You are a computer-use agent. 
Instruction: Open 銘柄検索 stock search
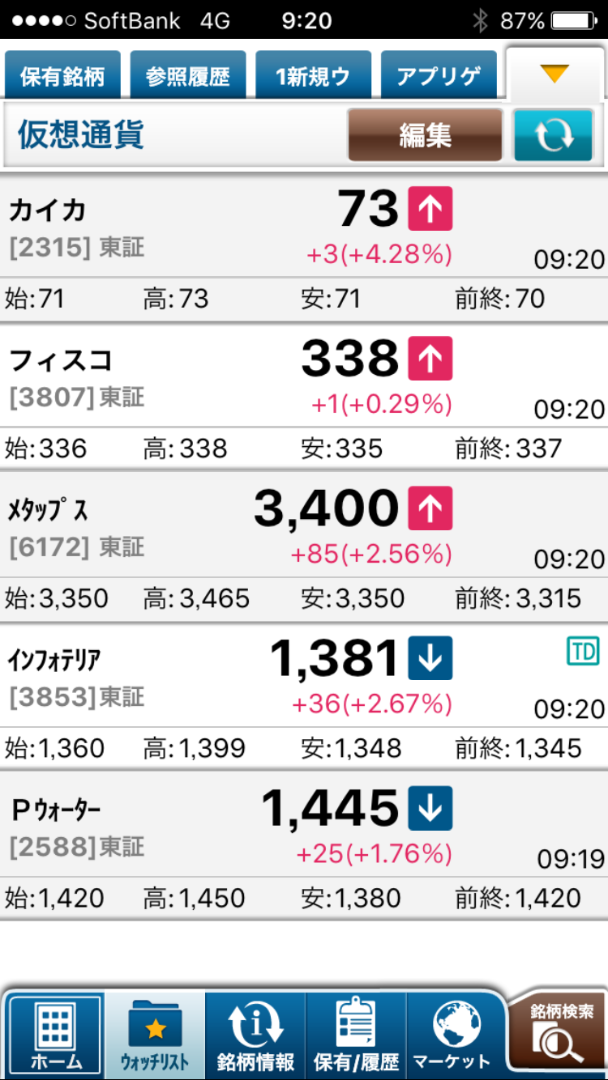pos(558,1035)
